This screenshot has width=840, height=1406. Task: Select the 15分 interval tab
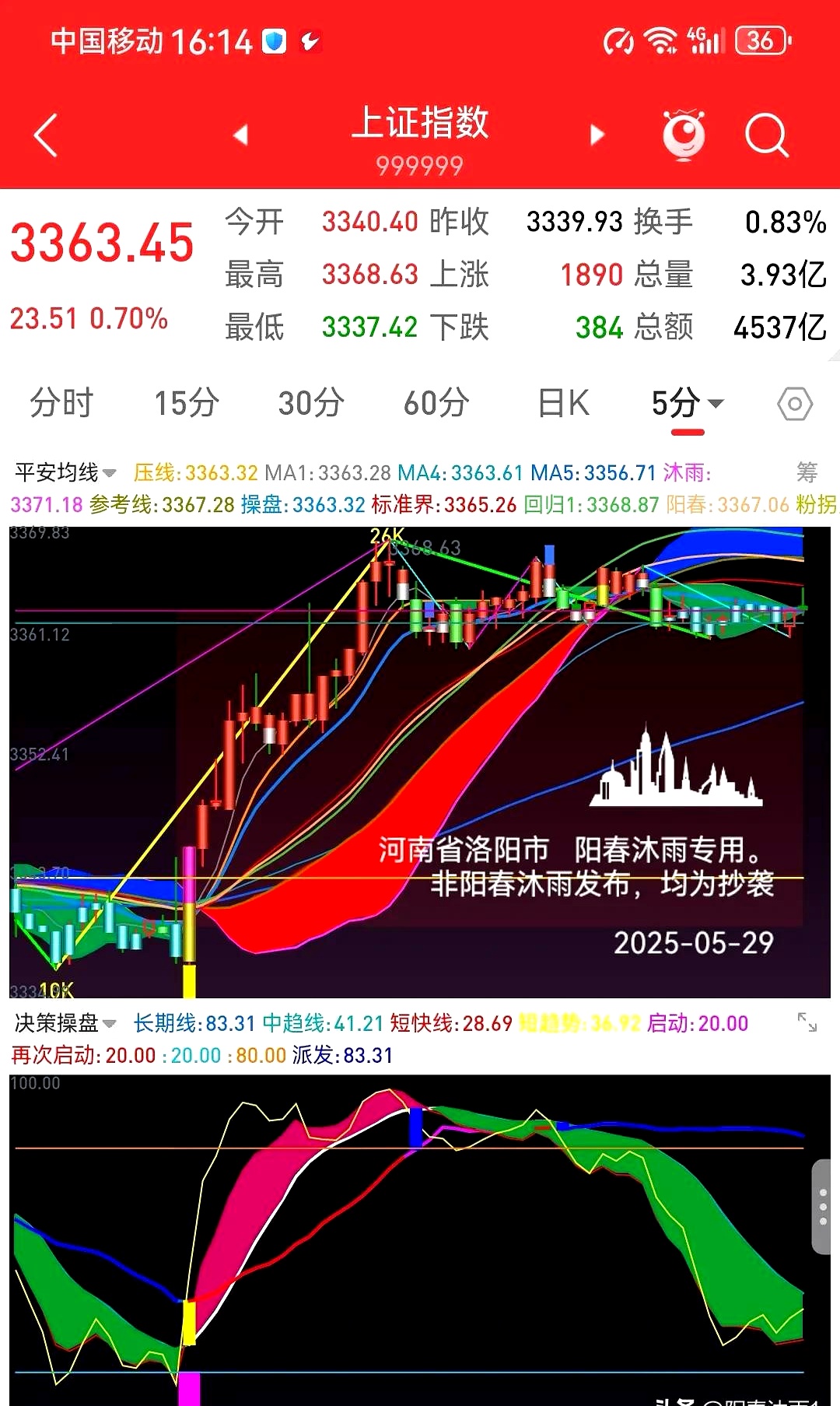184,403
